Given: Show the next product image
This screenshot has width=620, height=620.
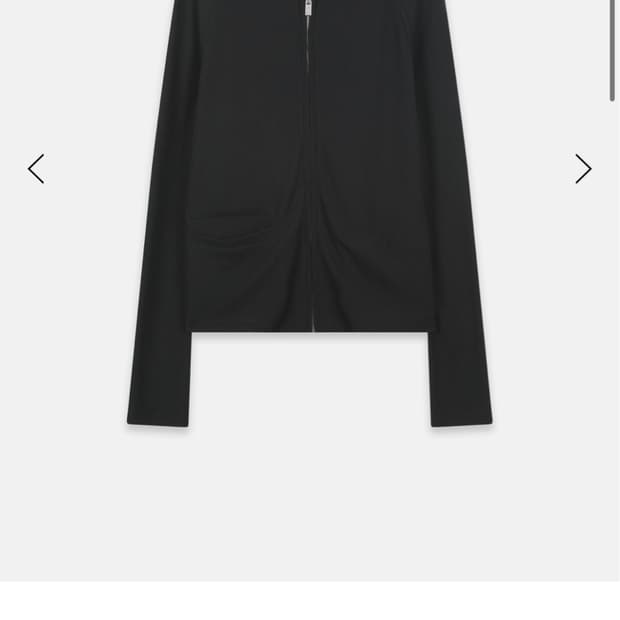Looking at the screenshot, I should click(x=583, y=169).
